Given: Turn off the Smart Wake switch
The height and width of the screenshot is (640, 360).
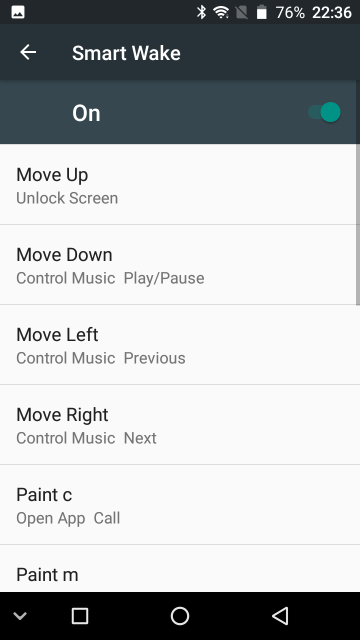Looking at the screenshot, I should click(x=324, y=112).
